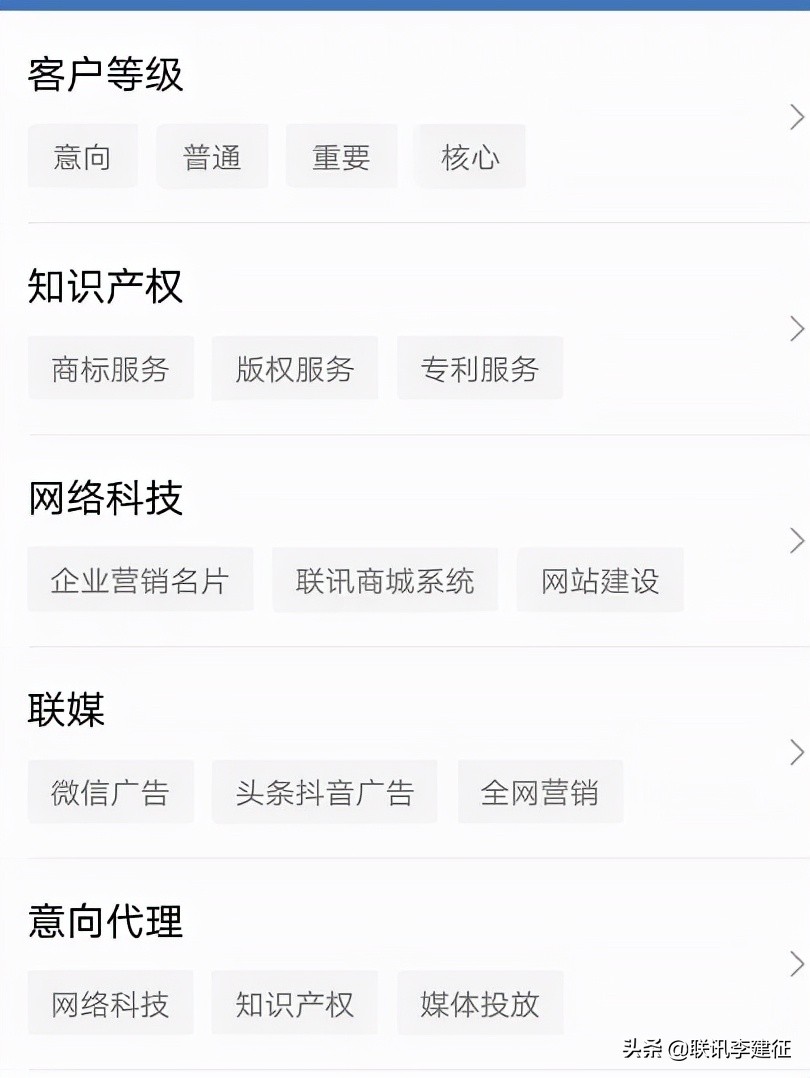Expand the 联媒 section chevron
The width and height of the screenshot is (810, 1078).
click(x=796, y=753)
